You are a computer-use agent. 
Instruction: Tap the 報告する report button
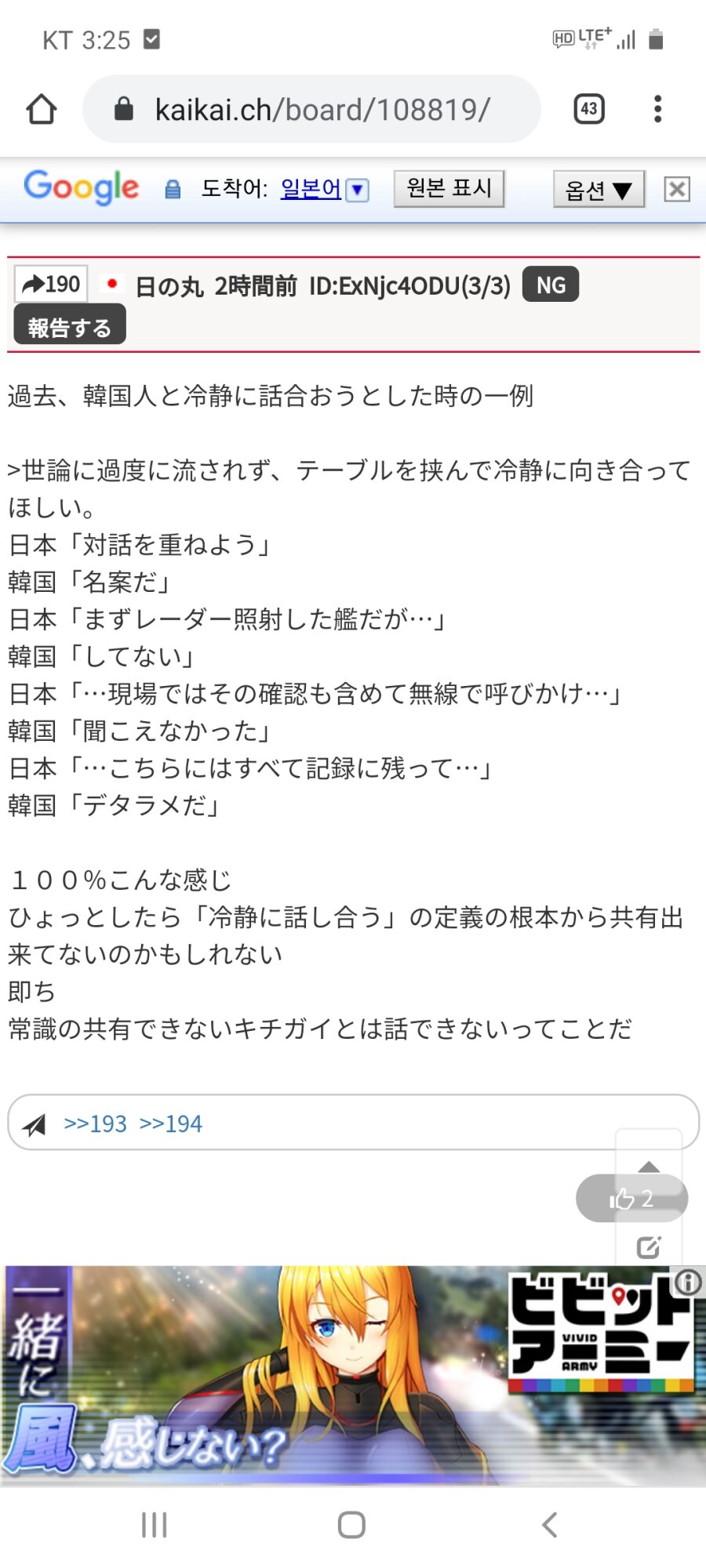(x=70, y=327)
